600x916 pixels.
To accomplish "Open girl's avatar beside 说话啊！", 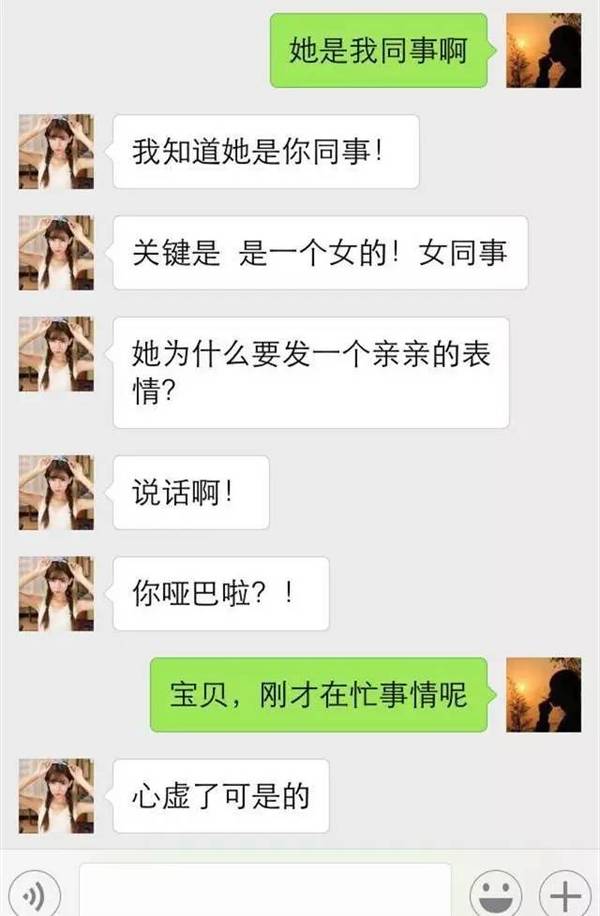I will pyautogui.click(x=56, y=492).
